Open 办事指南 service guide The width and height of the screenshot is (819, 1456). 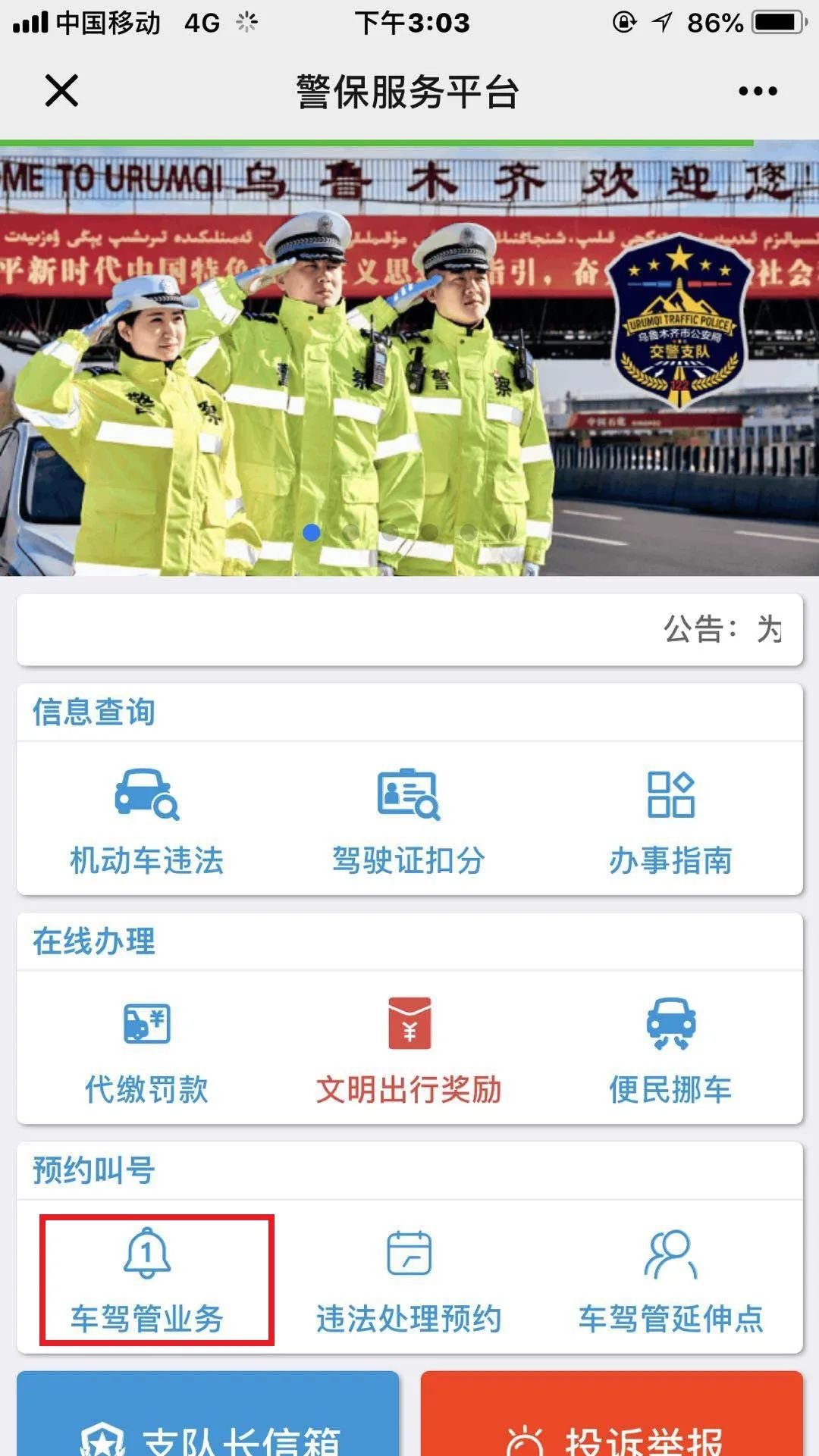pos(670,822)
